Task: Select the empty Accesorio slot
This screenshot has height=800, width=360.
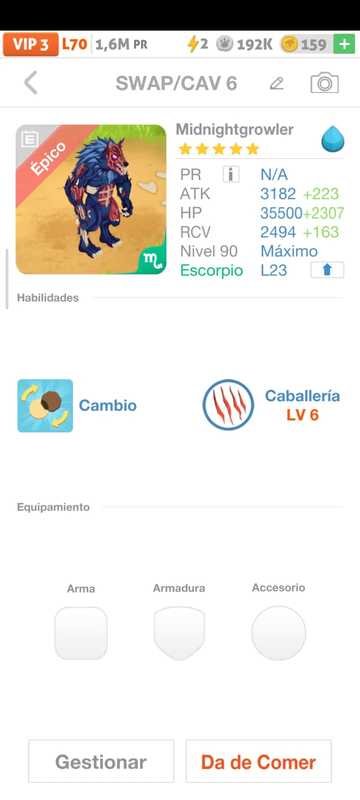Action: [278, 633]
